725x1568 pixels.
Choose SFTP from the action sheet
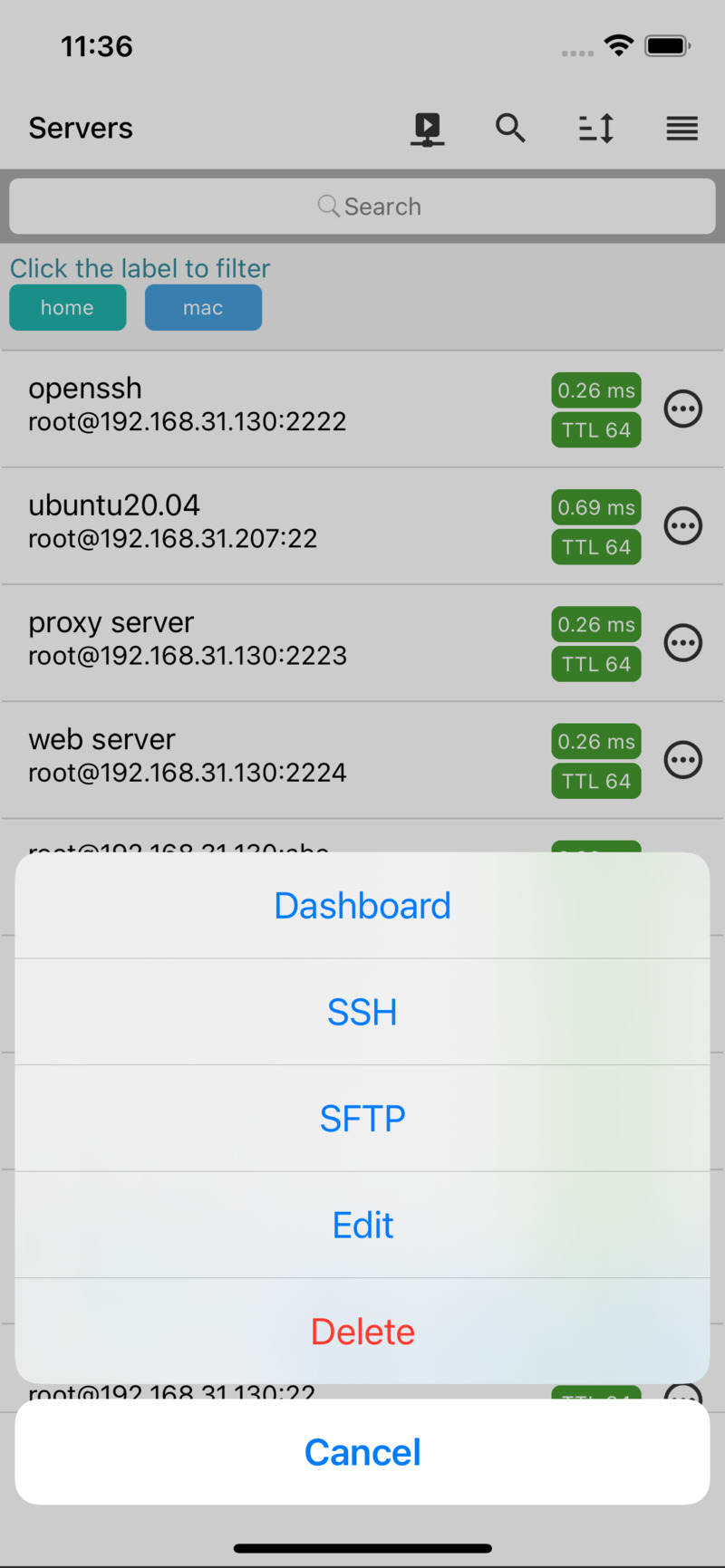tap(362, 1117)
